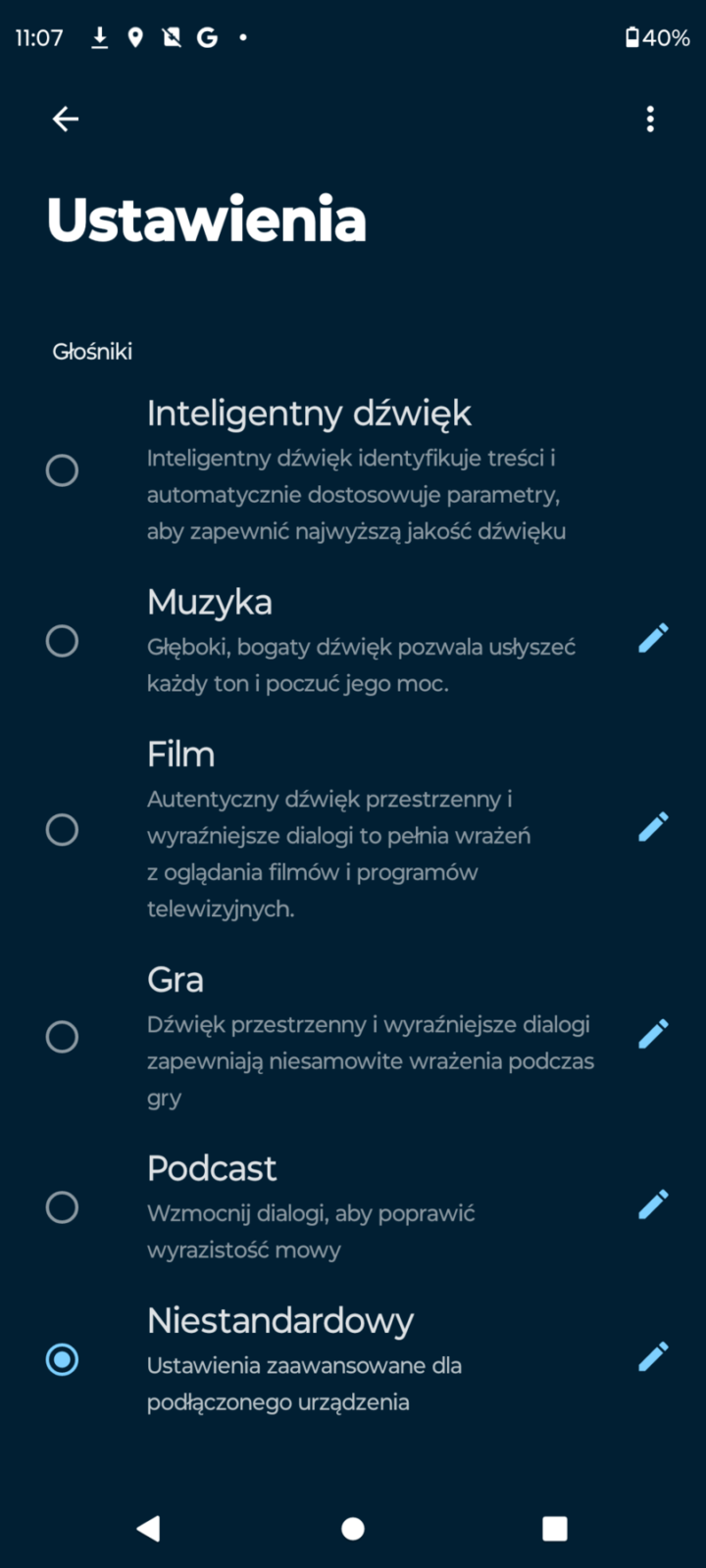Tap the system home button

click(x=353, y=1529)
